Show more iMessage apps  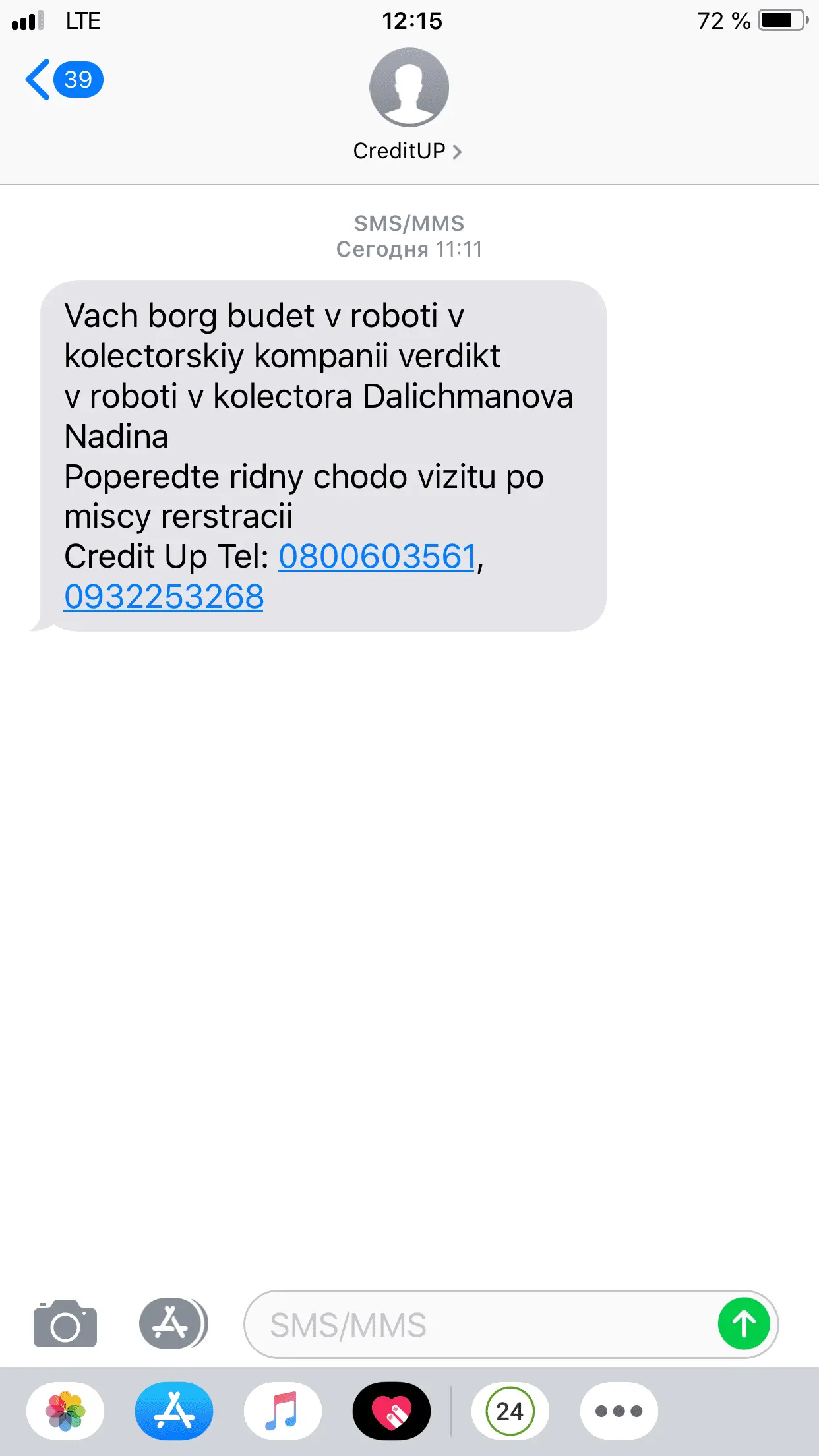(x=619, y=1411)
